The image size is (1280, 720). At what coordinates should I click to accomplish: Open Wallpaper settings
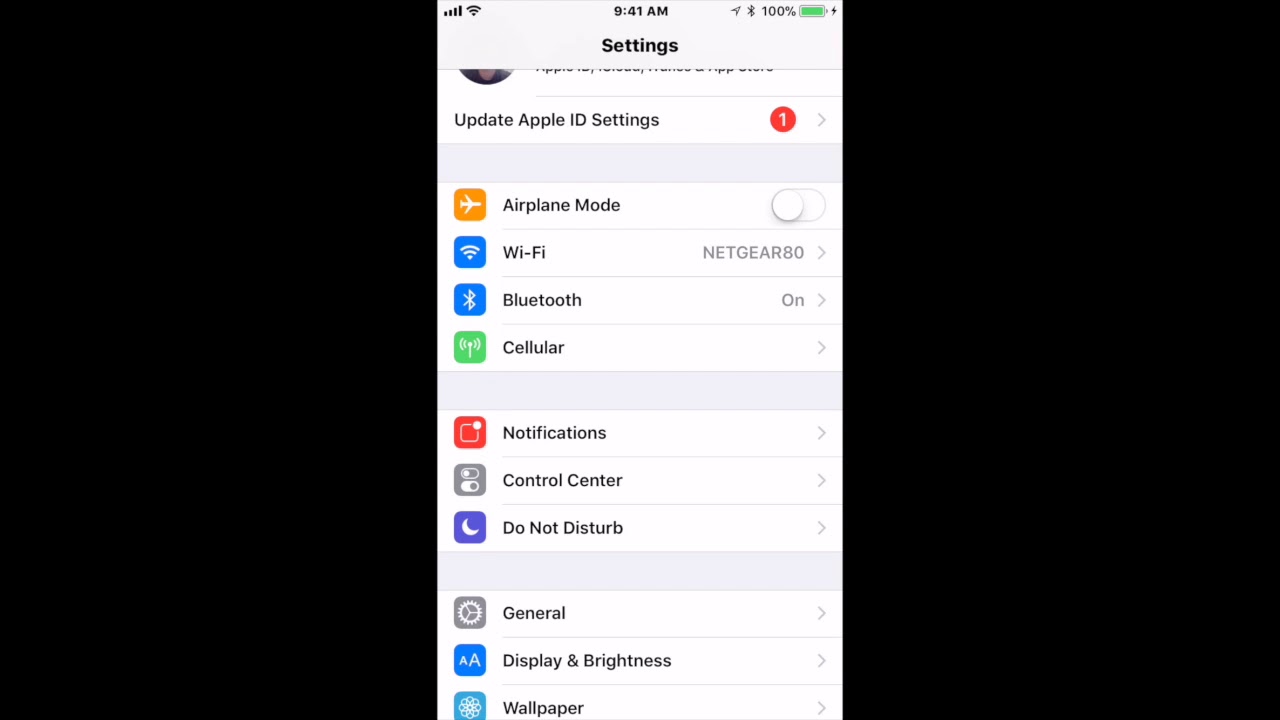point(640,703)
